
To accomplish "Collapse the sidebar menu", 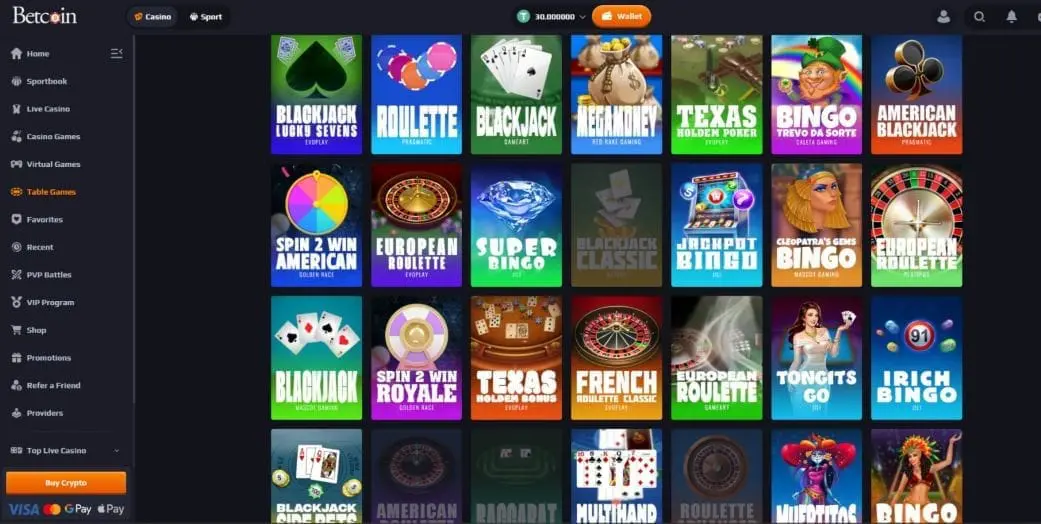I will click(116, 53).
